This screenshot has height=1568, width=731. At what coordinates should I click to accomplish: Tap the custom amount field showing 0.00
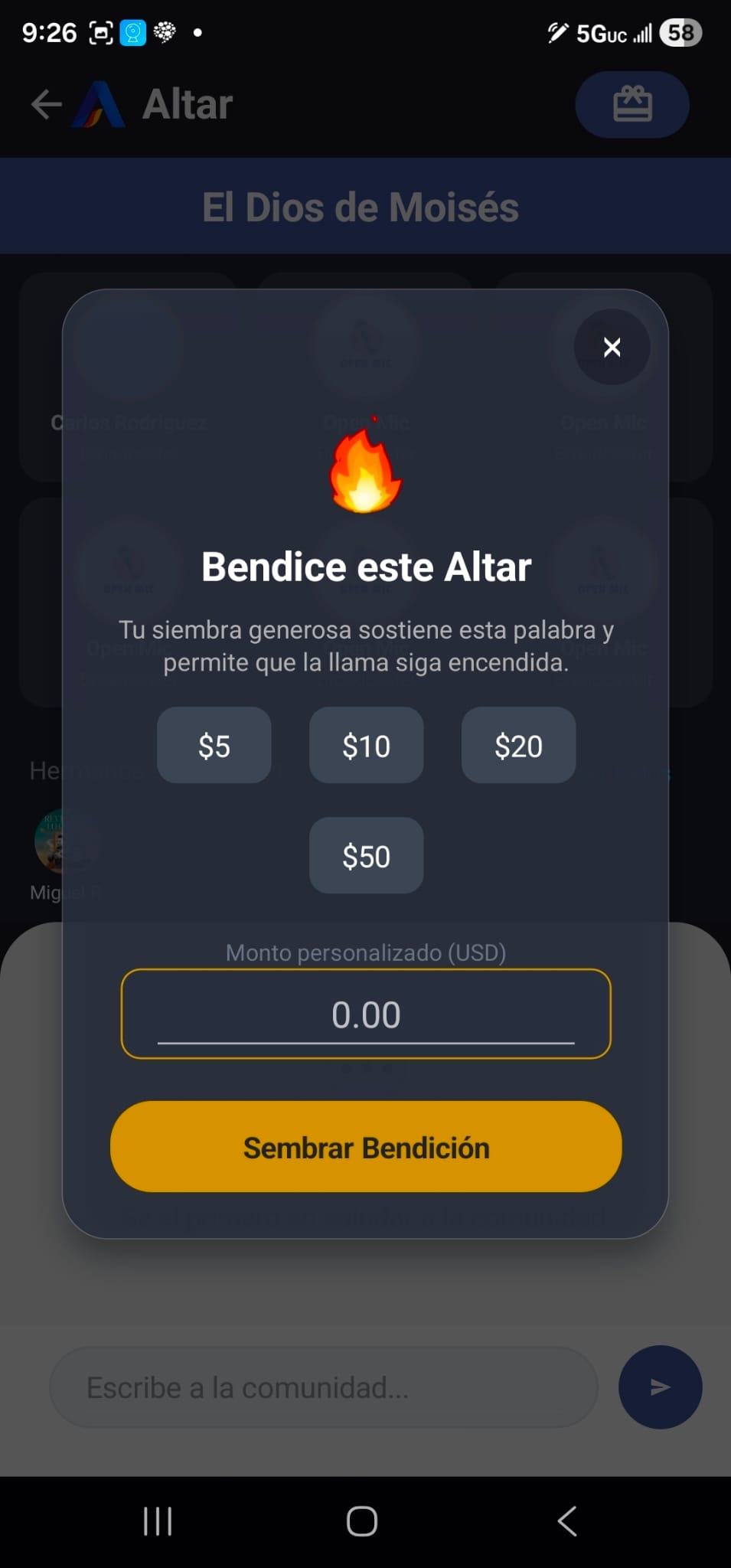[x=366, y=1014]
